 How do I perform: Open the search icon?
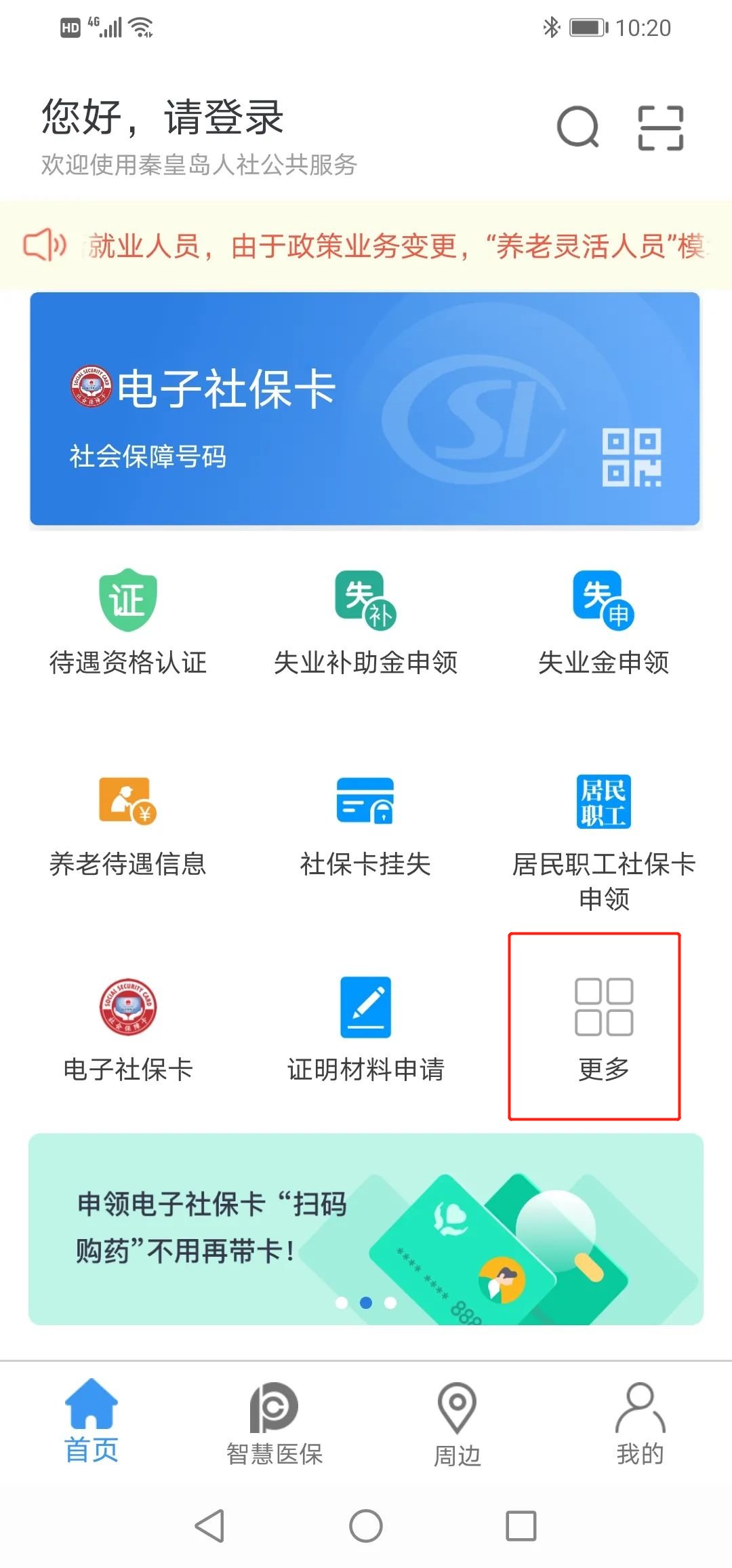click(577, 128)
